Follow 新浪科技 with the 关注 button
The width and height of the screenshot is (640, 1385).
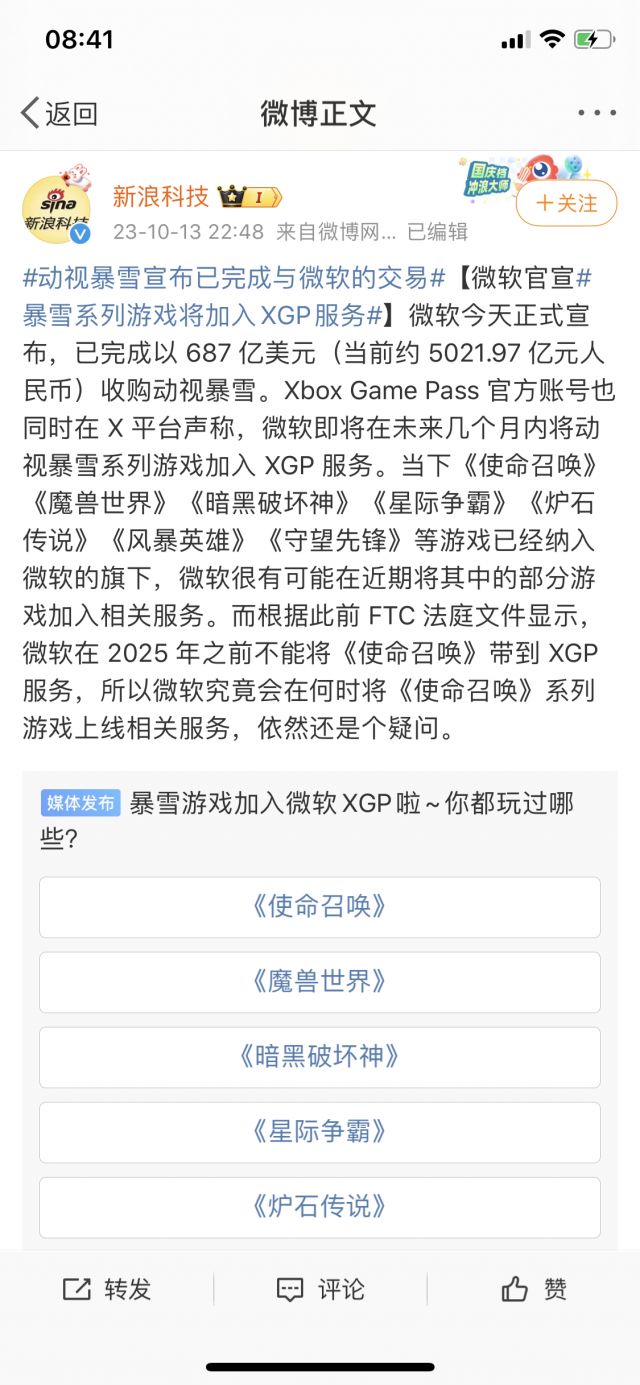[x=566, y=204]
